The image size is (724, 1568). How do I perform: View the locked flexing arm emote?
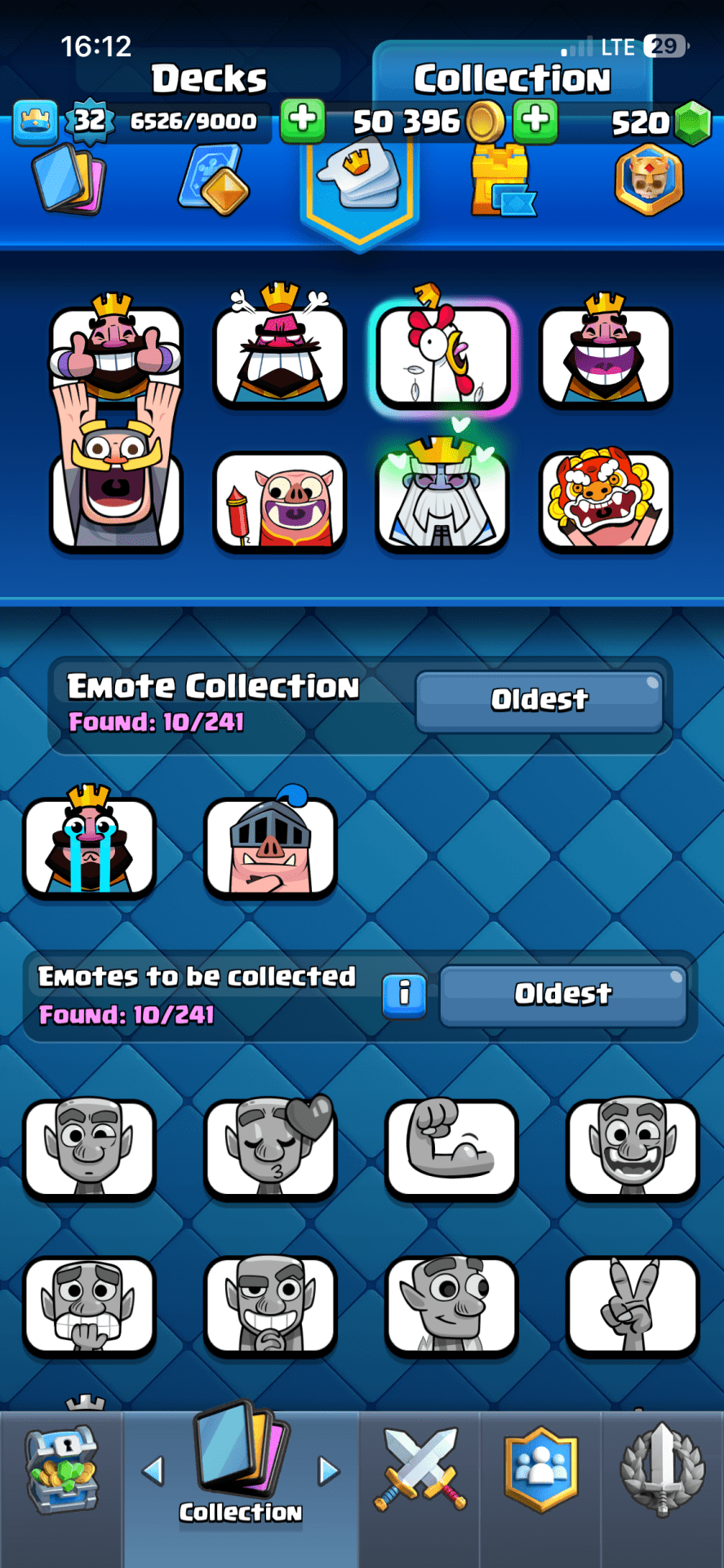tap(451, 1147)
